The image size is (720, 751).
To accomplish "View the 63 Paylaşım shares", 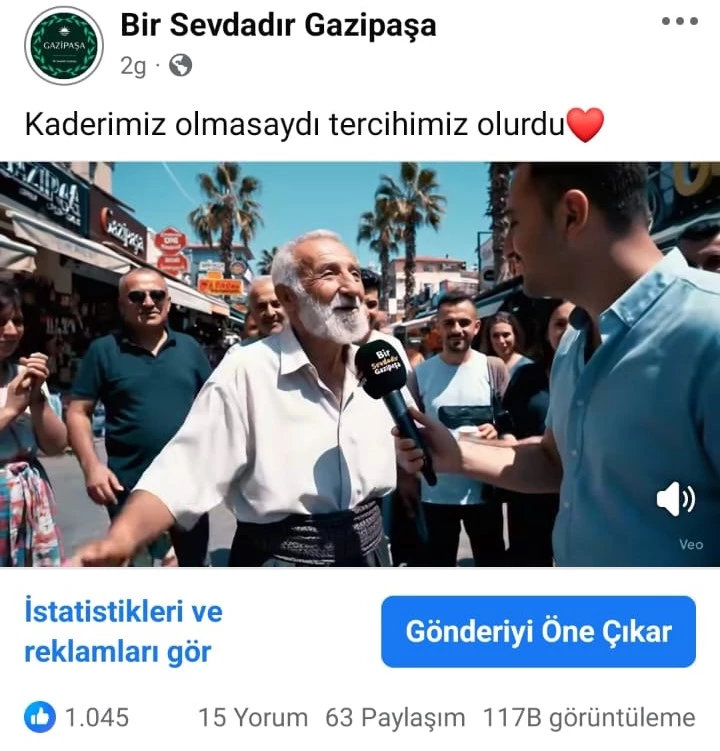I will 395,717.
